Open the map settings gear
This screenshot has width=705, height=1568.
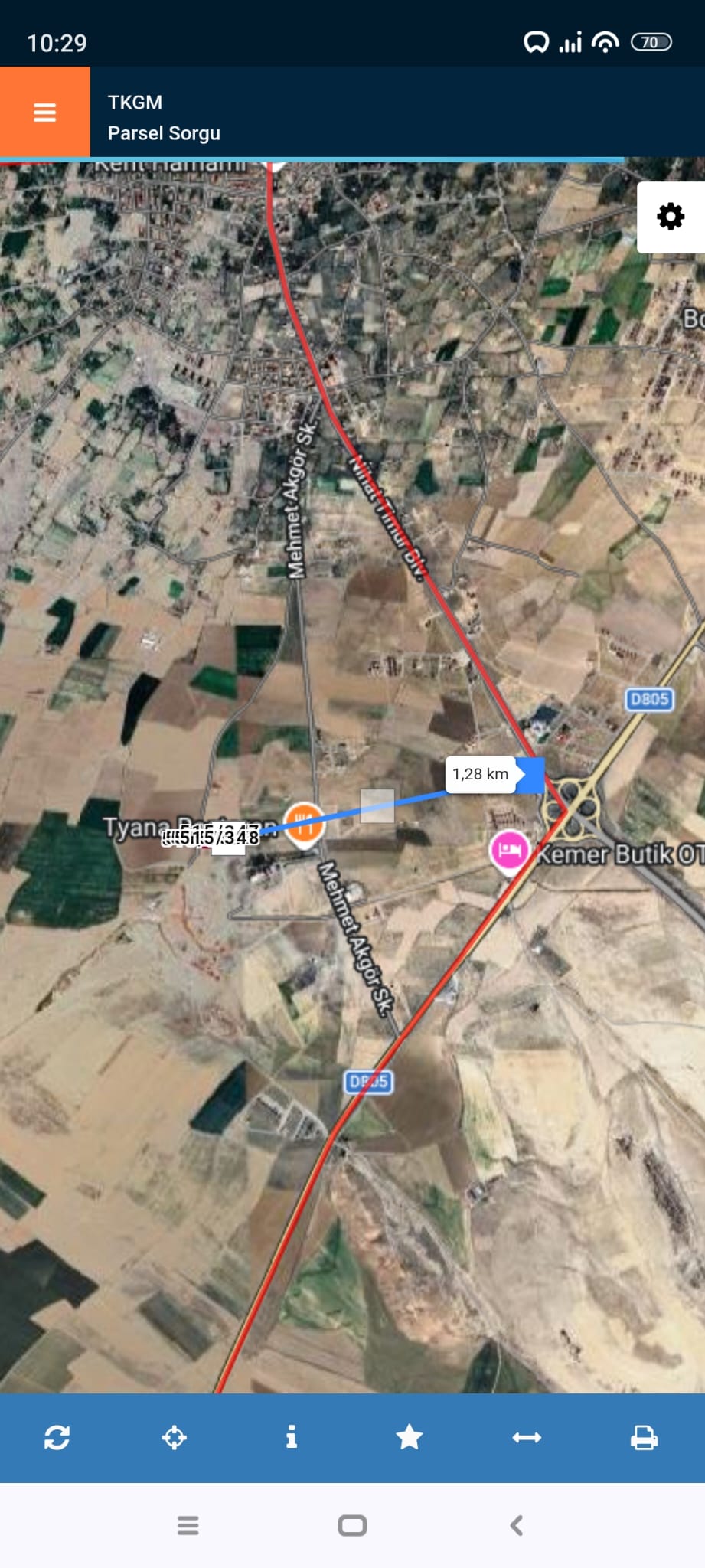point(671,217)
